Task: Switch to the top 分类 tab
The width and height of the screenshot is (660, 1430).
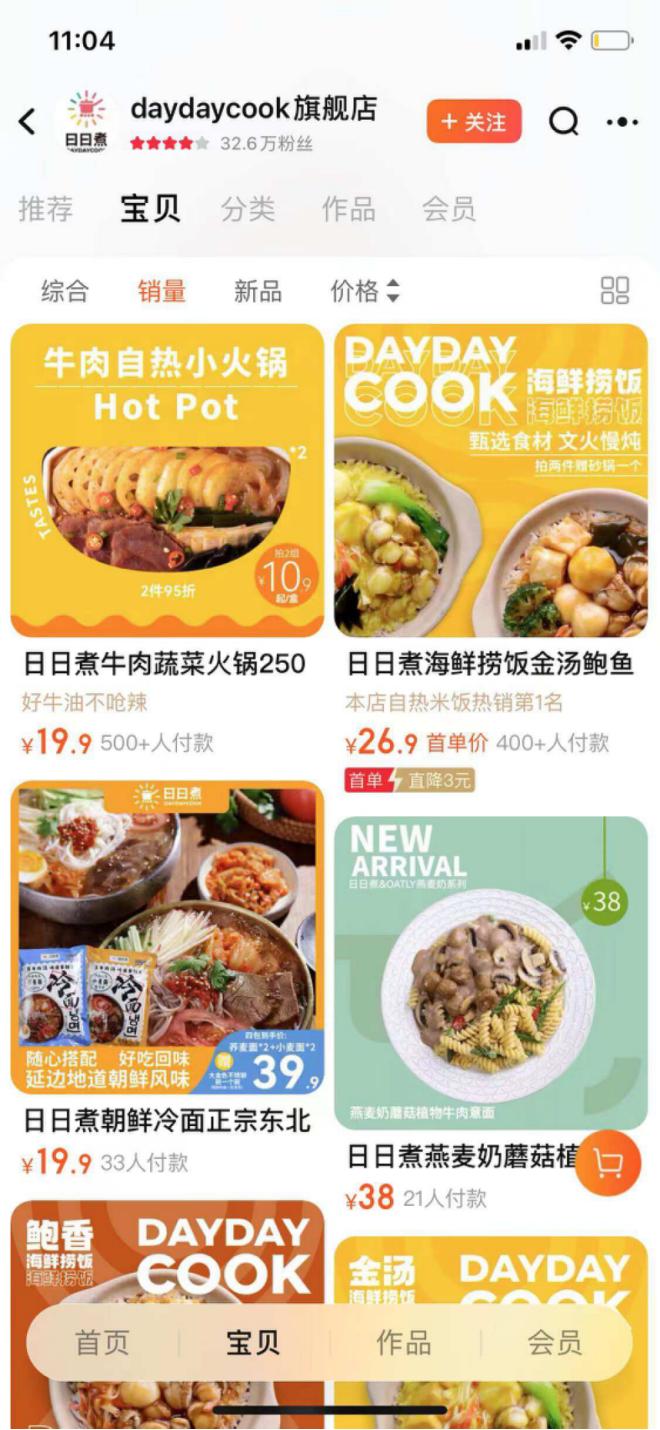Action: coord(248,209)
